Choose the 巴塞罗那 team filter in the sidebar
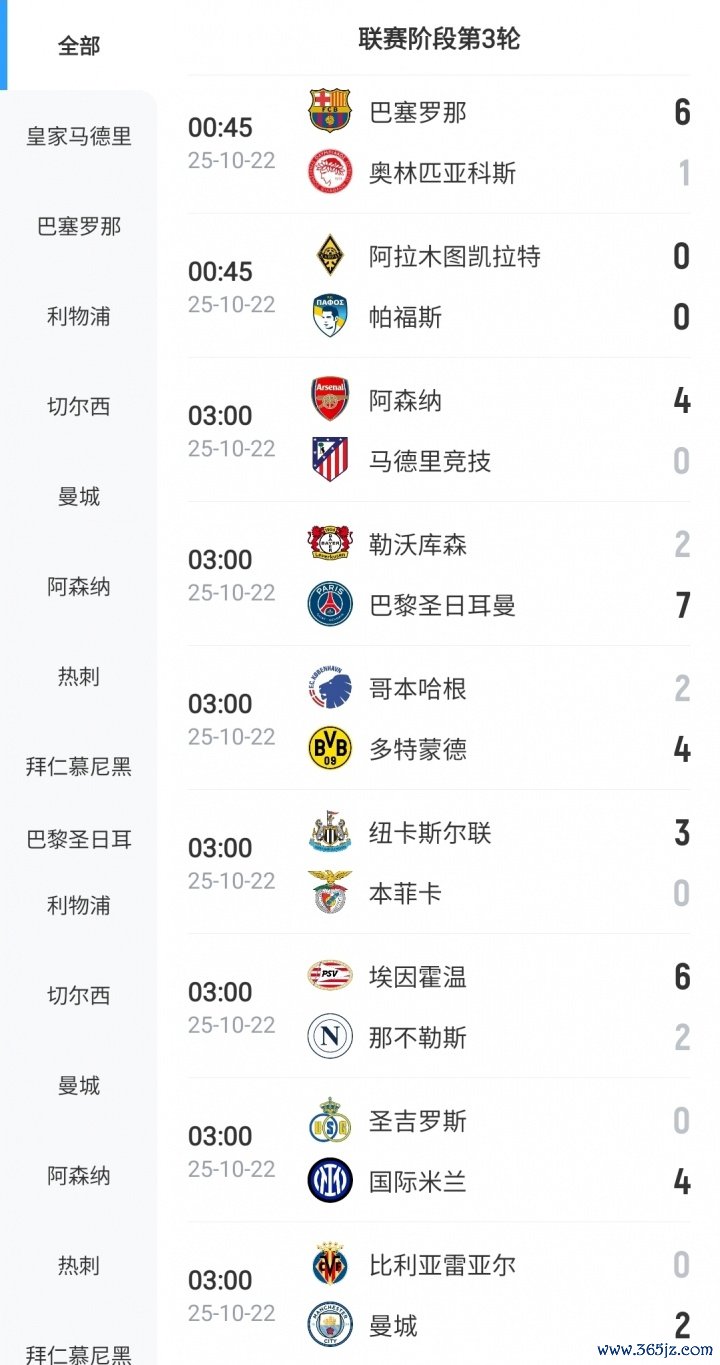This screenshot has width=720, height=1365. pyautogui.click(x=79, y=226)
